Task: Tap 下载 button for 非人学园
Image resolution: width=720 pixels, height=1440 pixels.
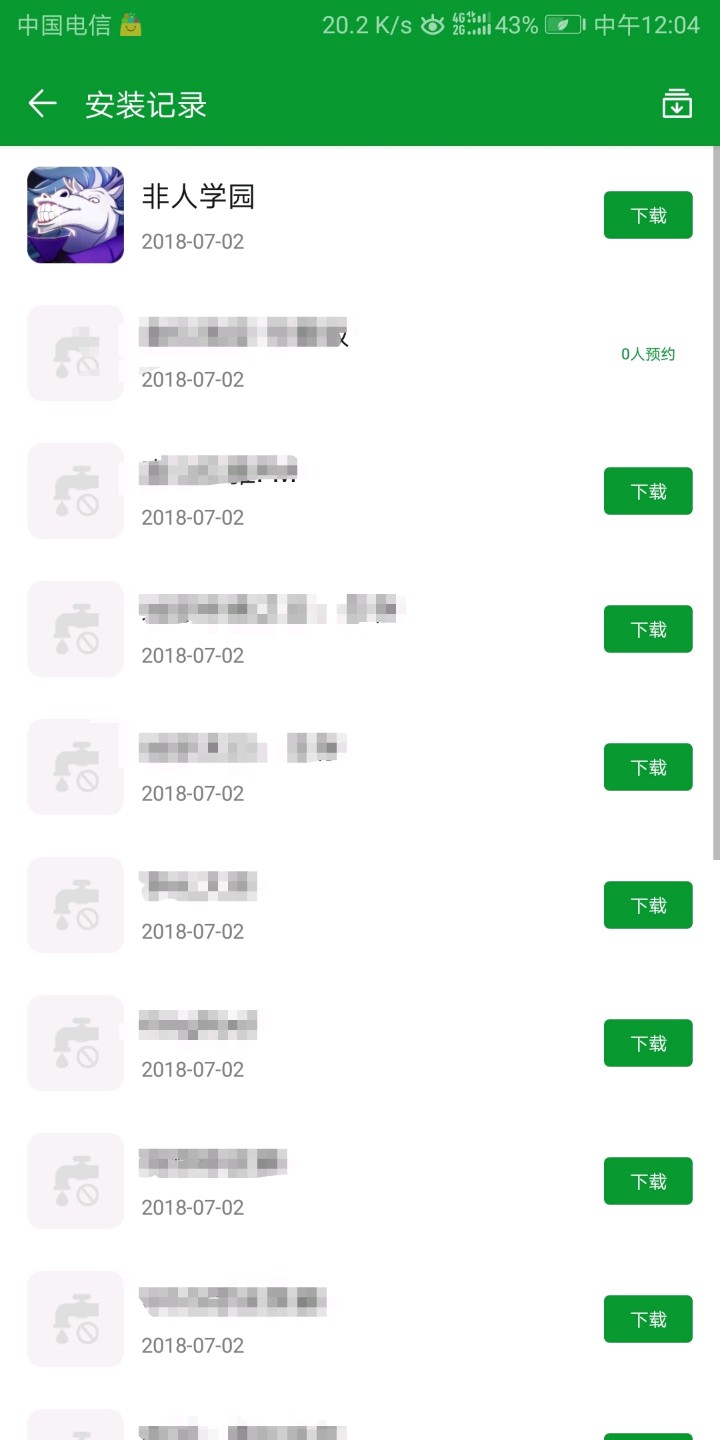Action: point(648,215)
